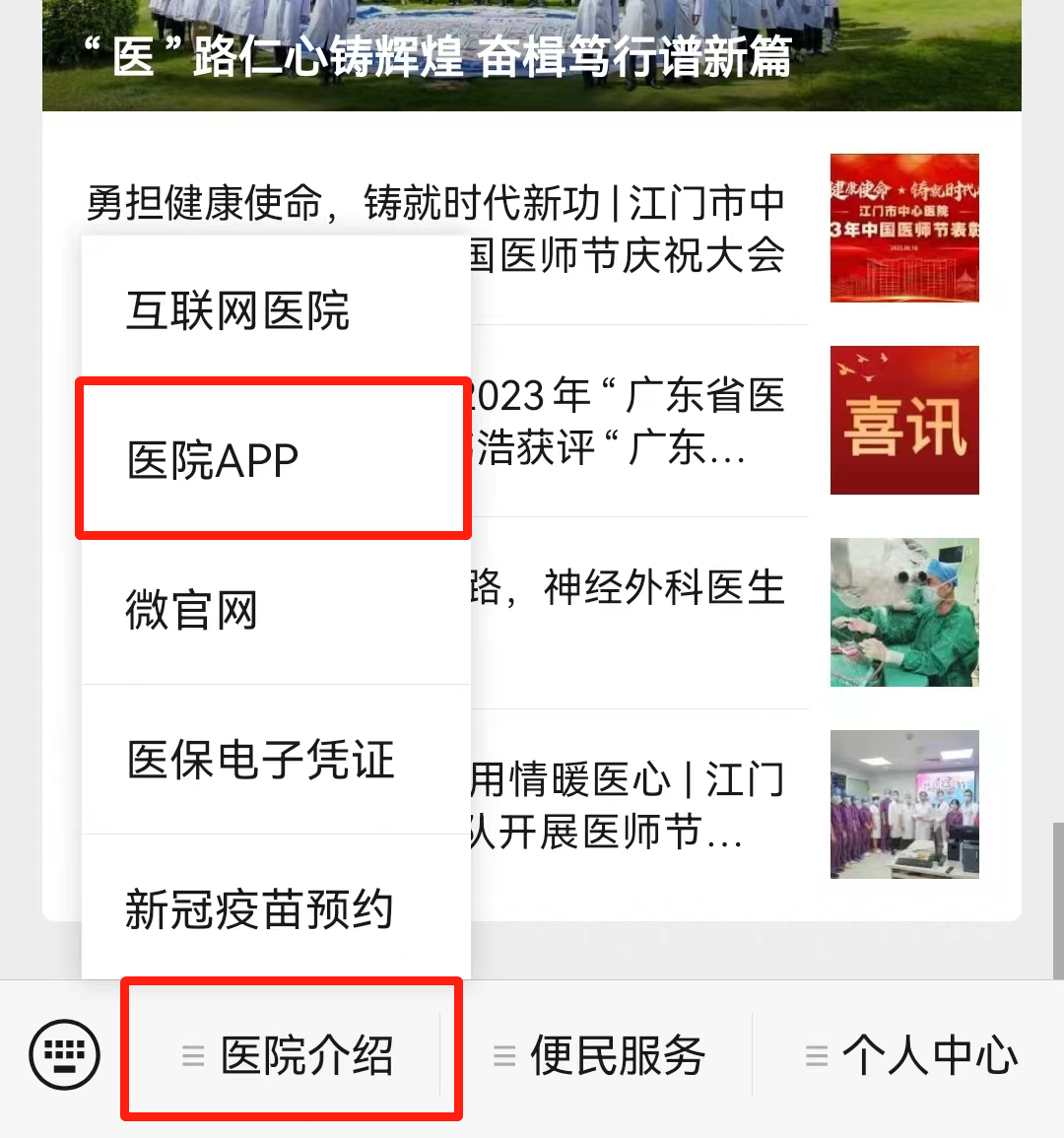Select 新冠疫苗预约 menu item
Viewport: 1064px width, 1138px height.
tap(259, 908)
